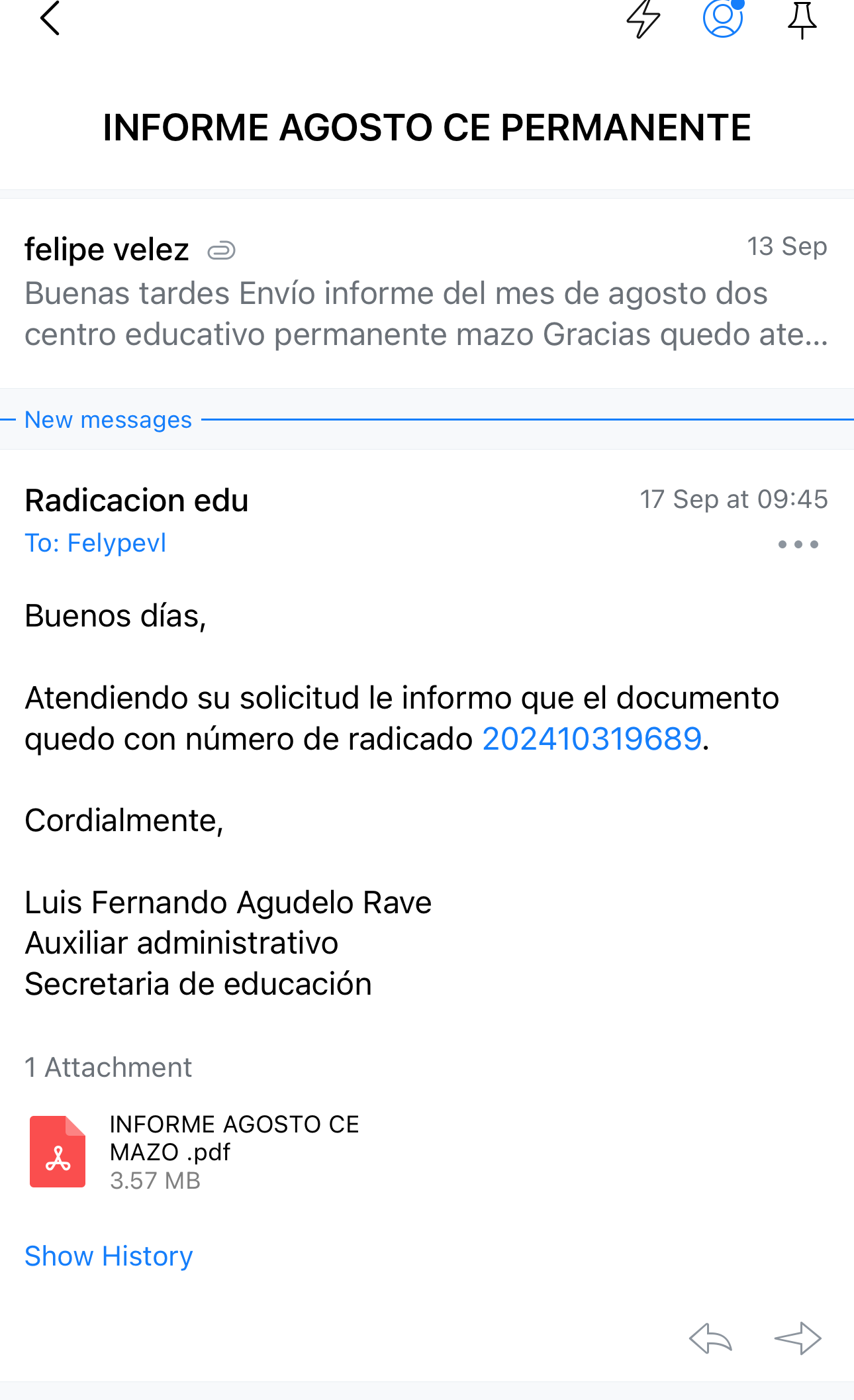Pin this email thread
This screenshot has width=854, height=1400.
[x=802, y=19]
